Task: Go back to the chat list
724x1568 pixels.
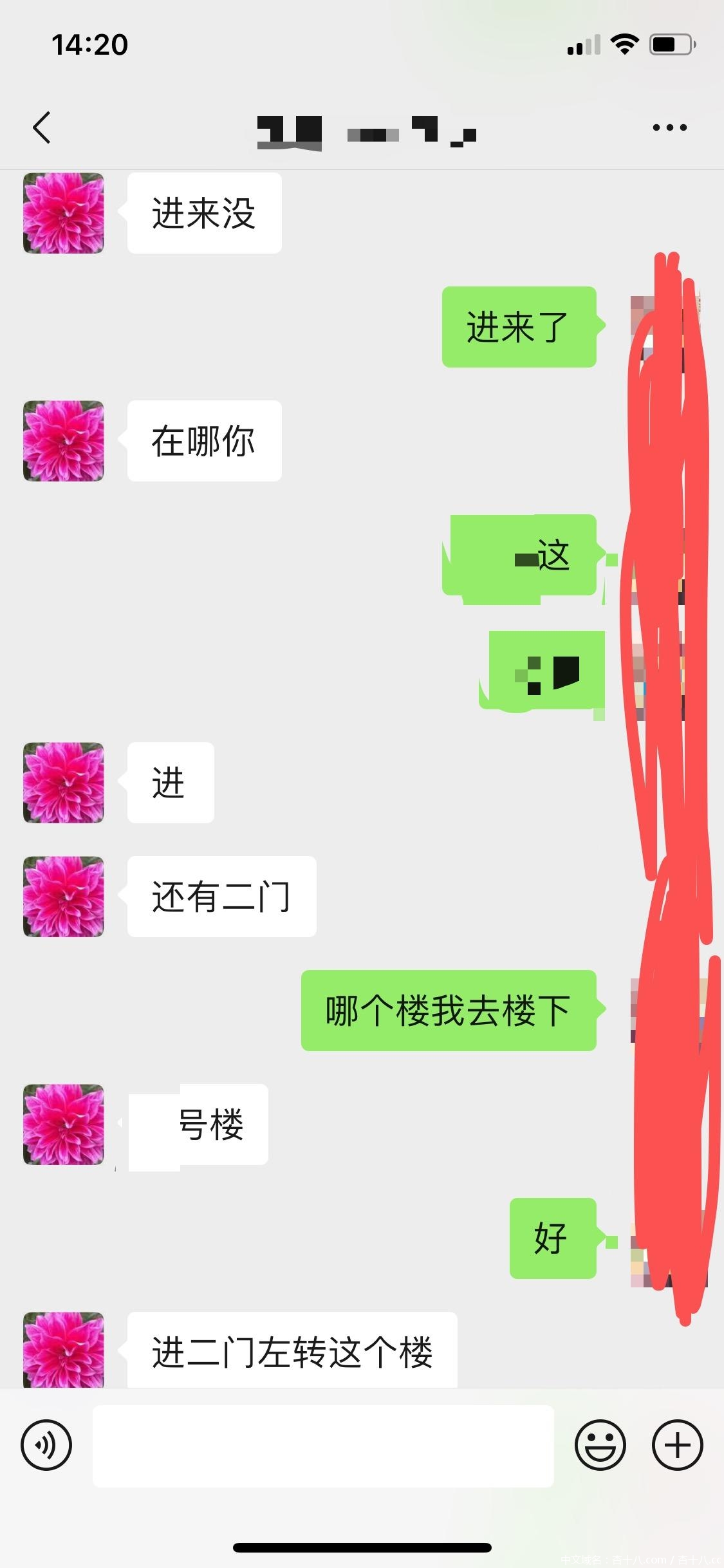Action: point(42,127)
